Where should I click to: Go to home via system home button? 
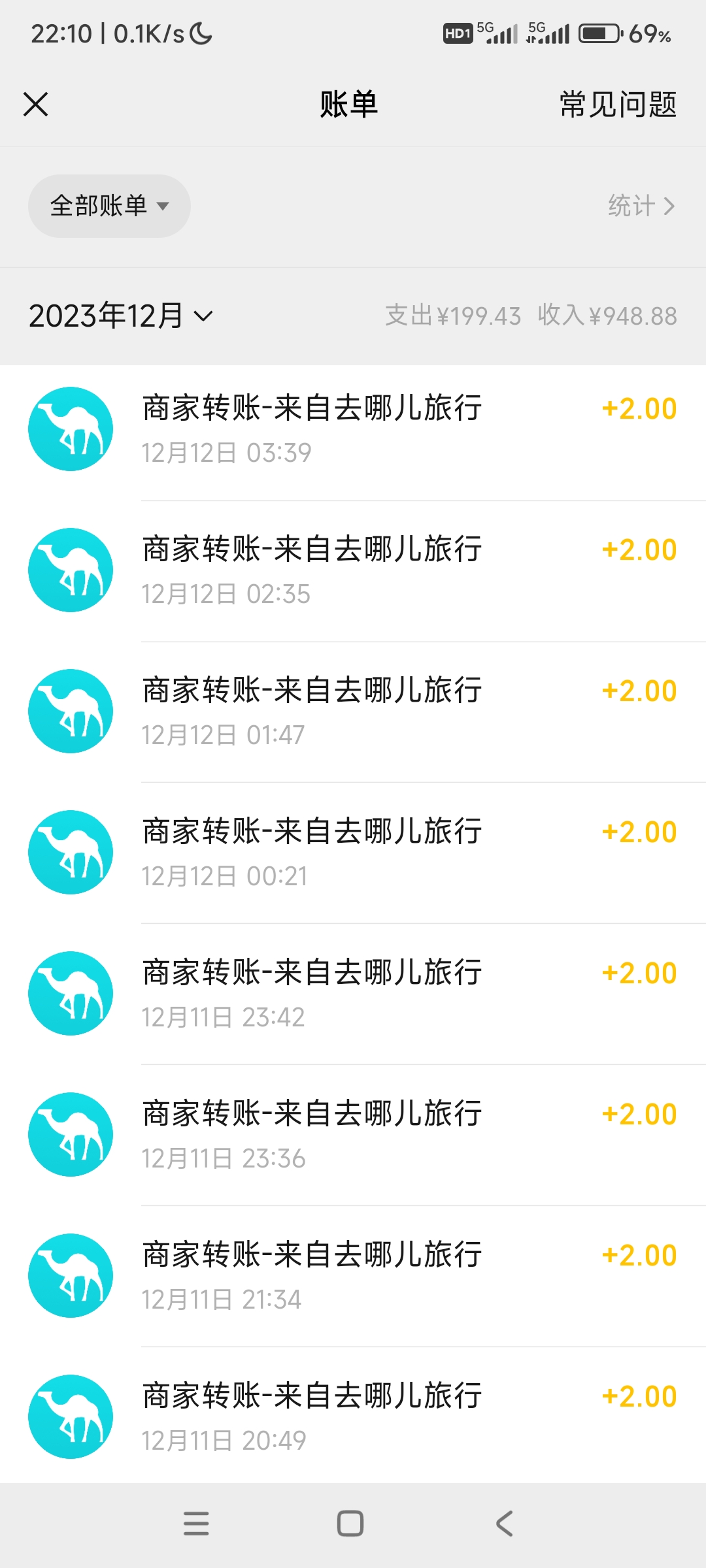pos(350,1524)
